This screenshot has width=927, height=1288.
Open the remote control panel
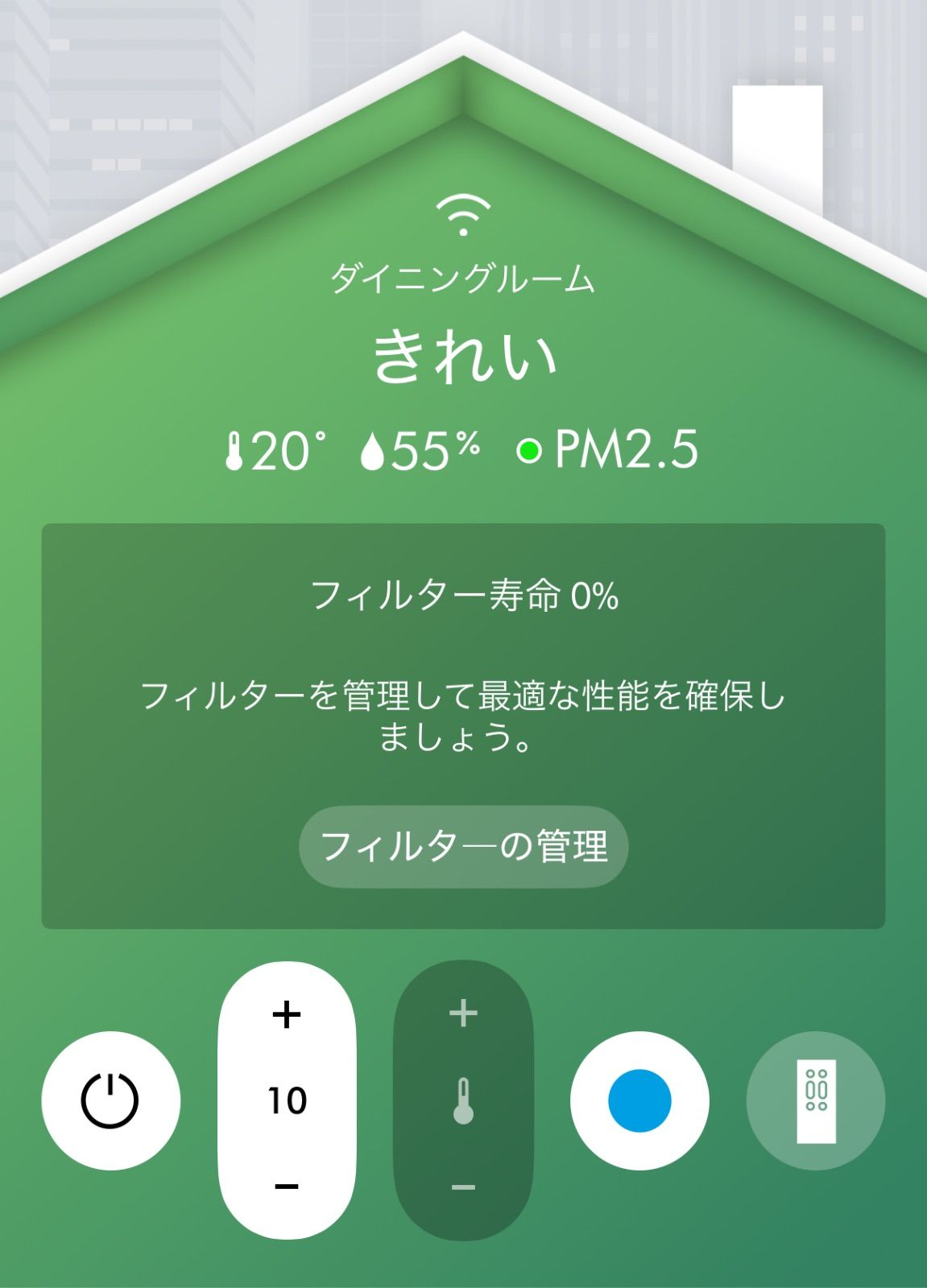(x=816, y=1100)
